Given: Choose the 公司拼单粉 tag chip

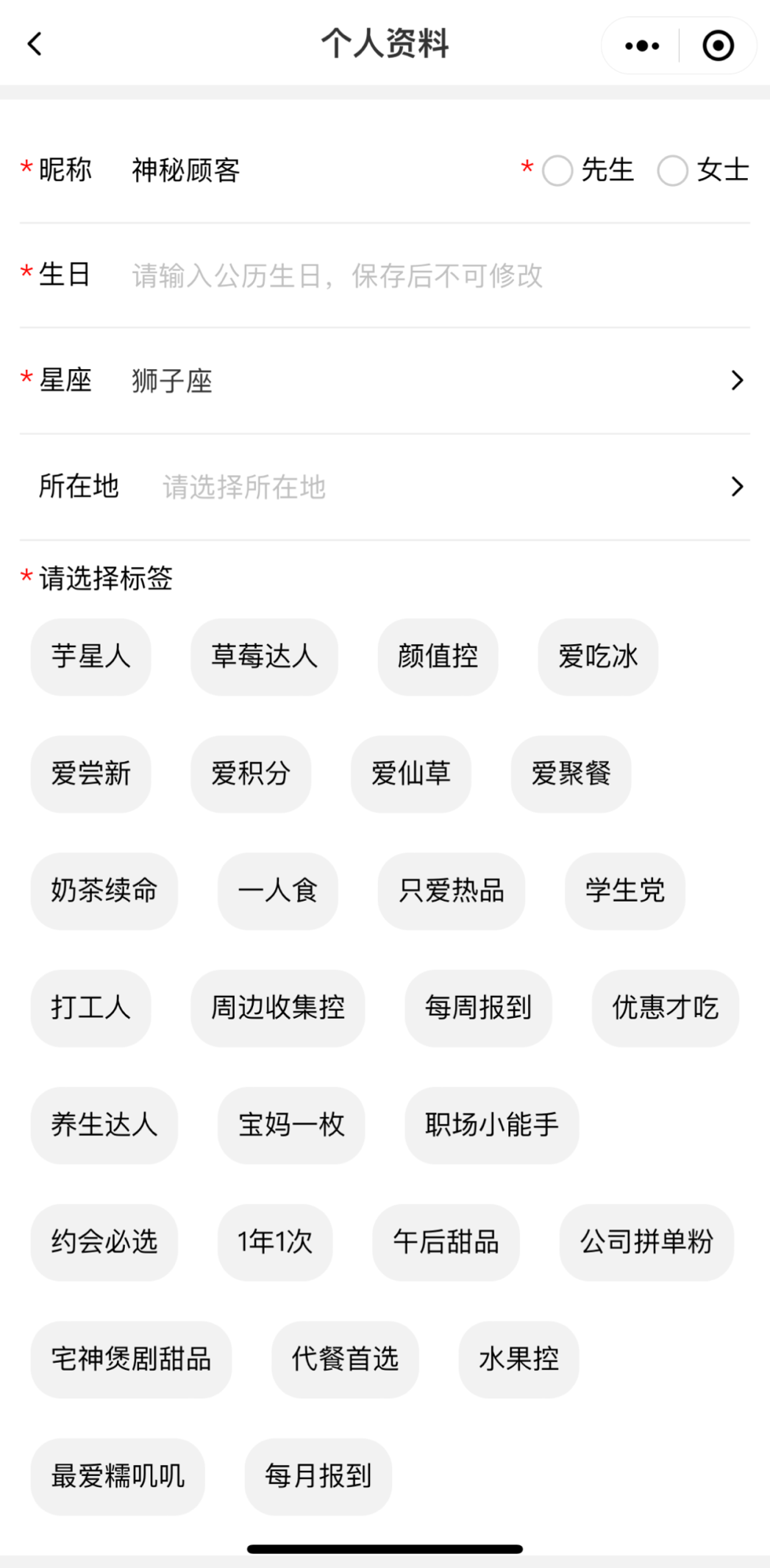Looking at the screenshot, I should coord(646,1241).
